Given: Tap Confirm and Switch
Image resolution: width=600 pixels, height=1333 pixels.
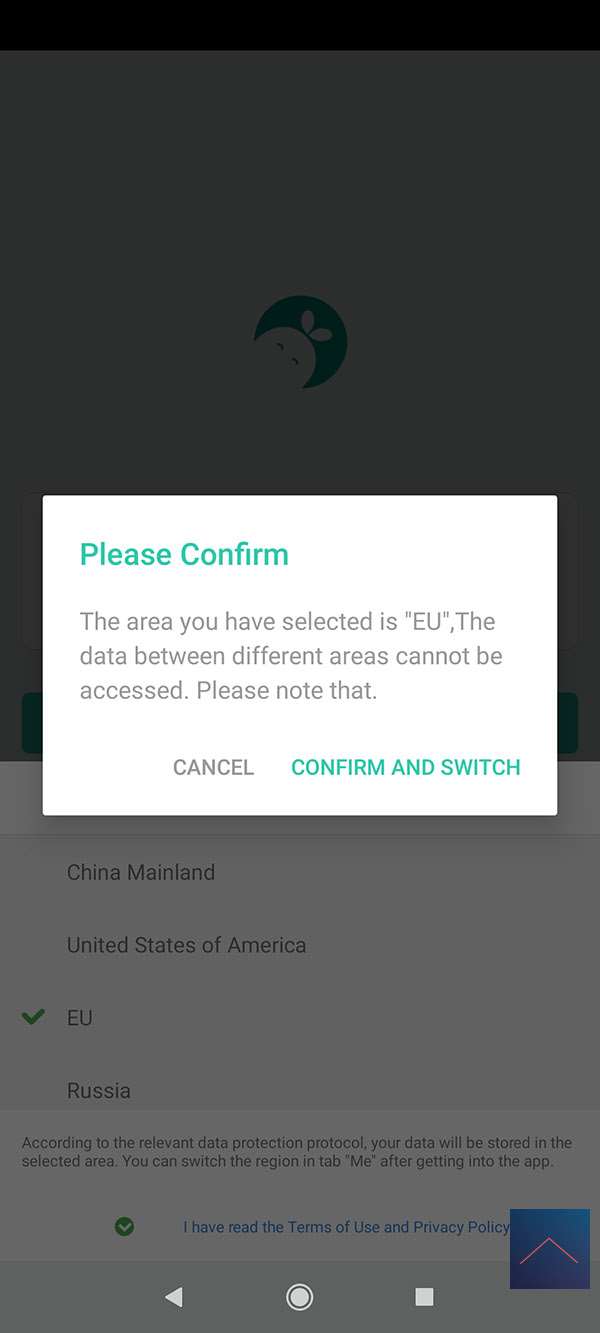Looking at the screenshot, I should click(405, 767).
